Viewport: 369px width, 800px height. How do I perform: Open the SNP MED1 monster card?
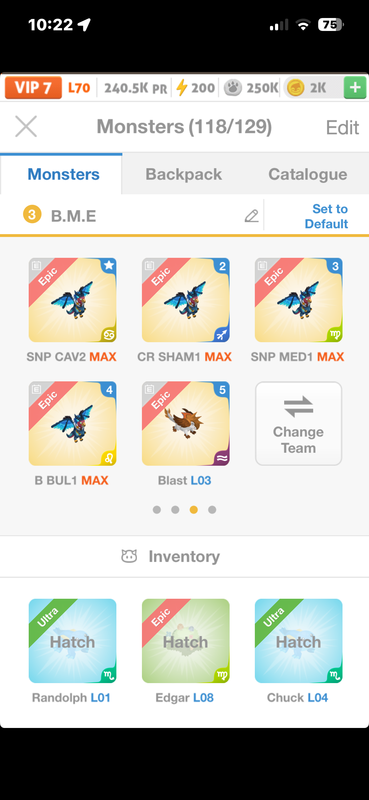(x=299, y=300)
